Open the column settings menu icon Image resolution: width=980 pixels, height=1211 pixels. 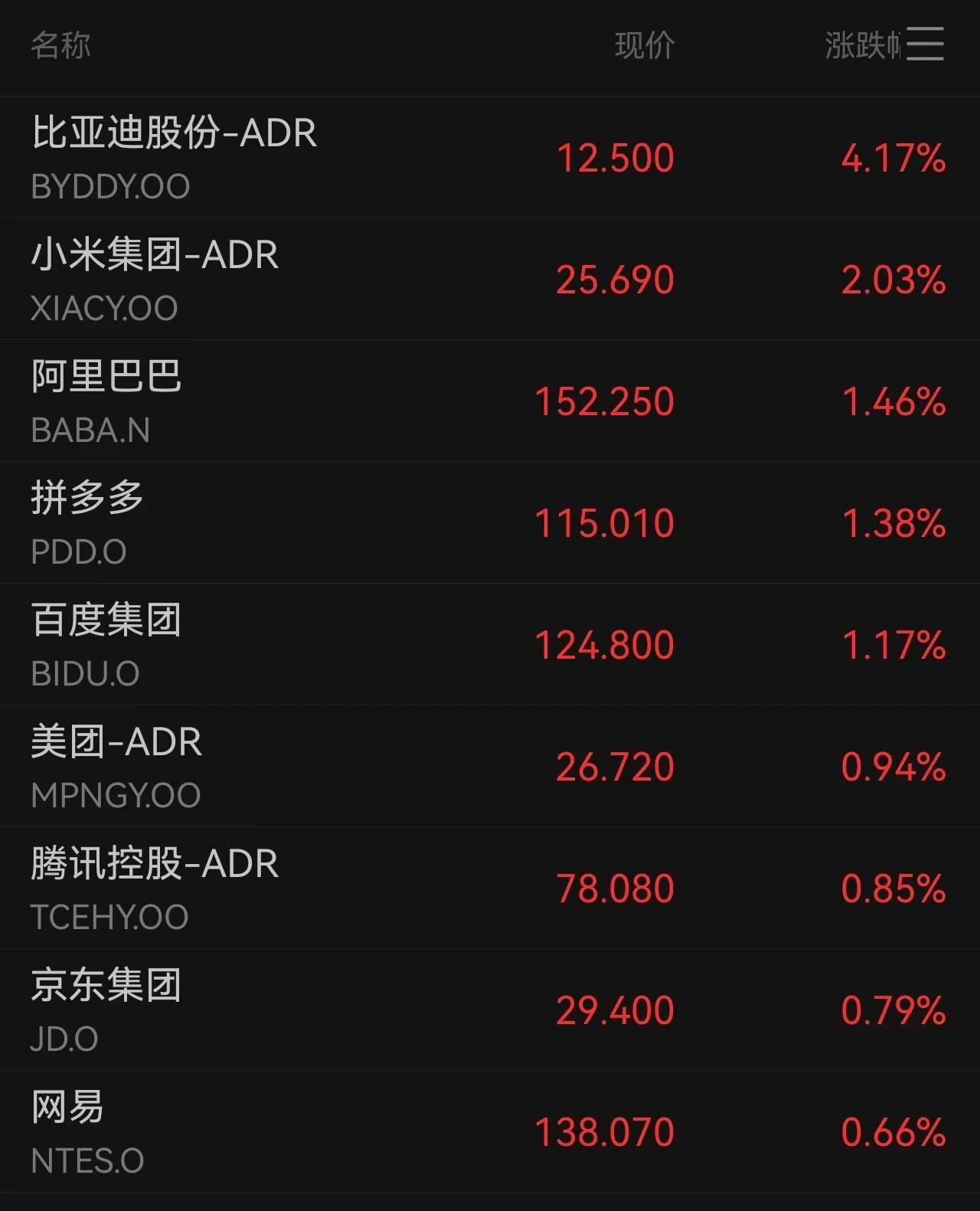coord(925,44)
